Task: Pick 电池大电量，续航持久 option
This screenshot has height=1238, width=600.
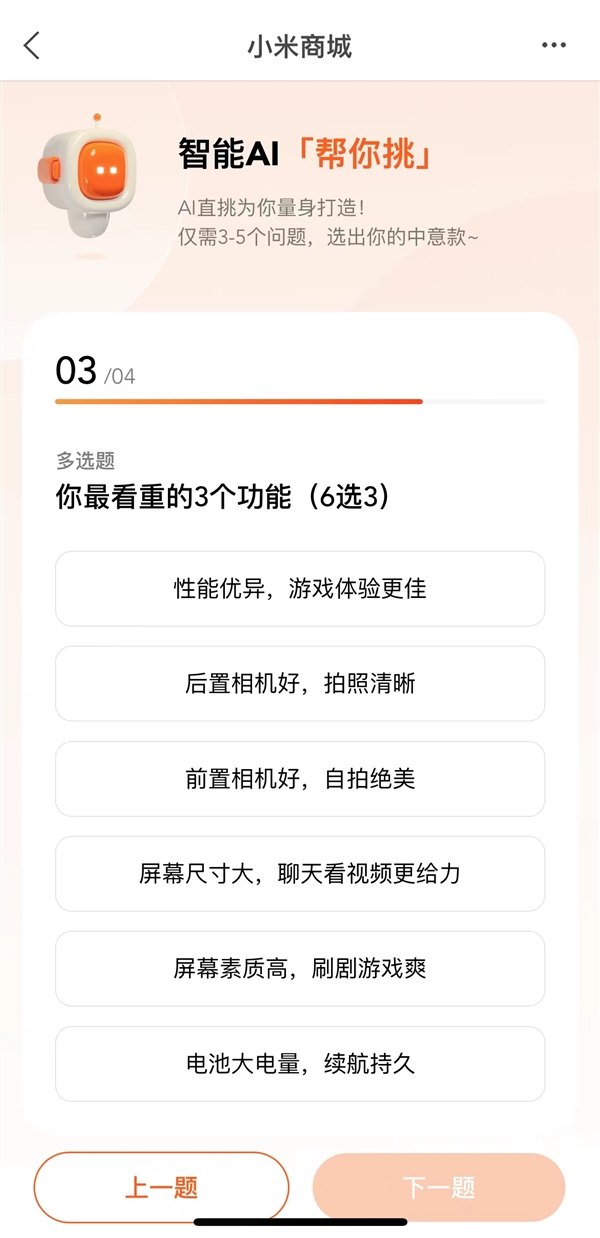Action: [300, 1063]
